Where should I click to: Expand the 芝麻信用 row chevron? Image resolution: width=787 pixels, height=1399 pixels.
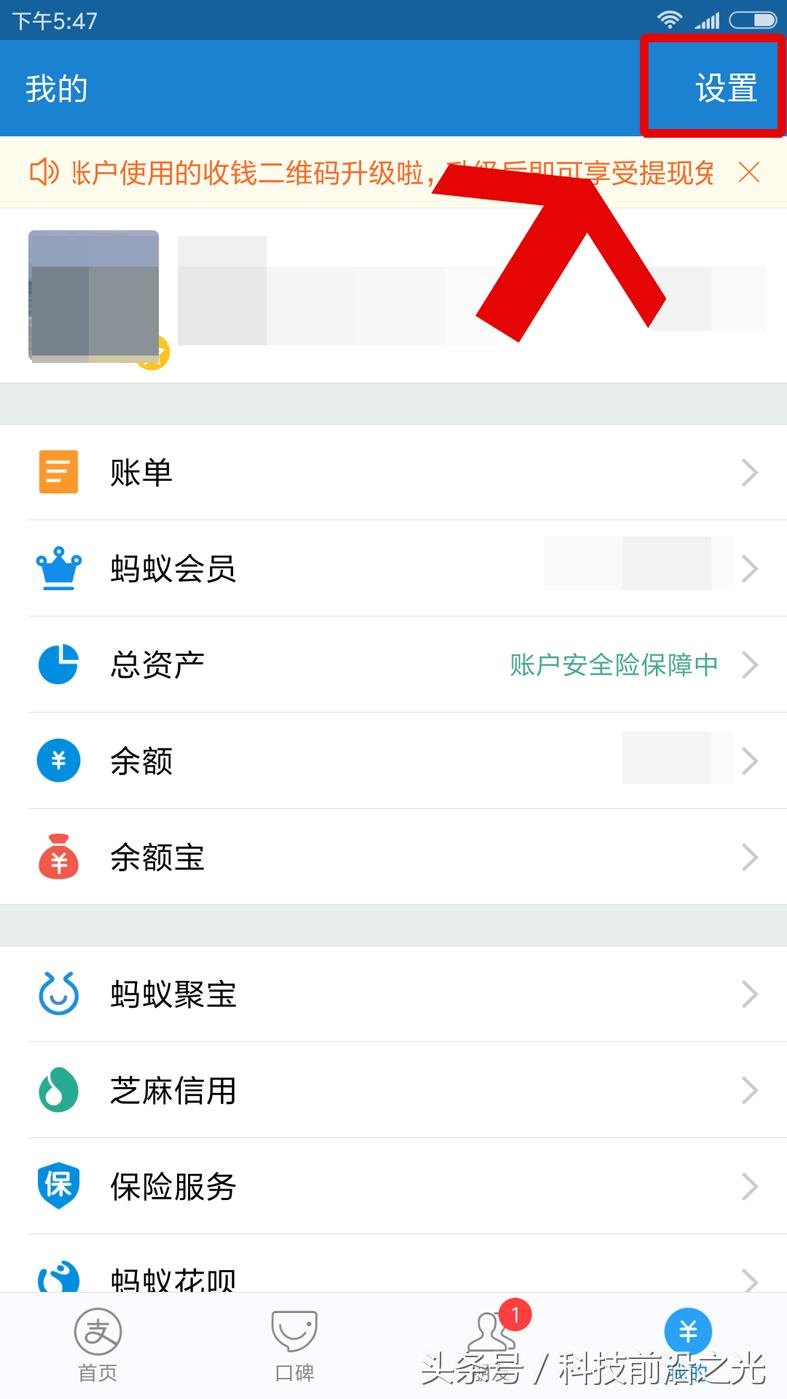pos(749,1090)
